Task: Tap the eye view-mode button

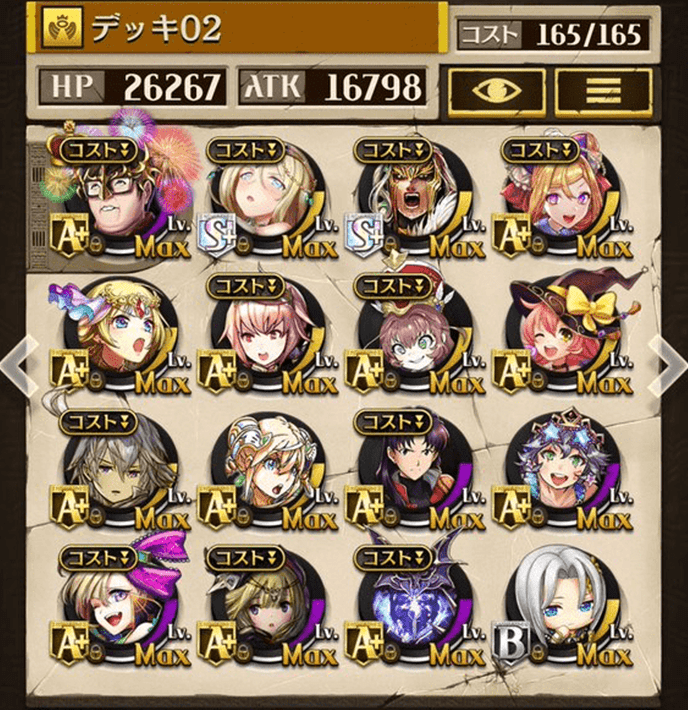Action: pyautogui.click(x=495, y=89)
